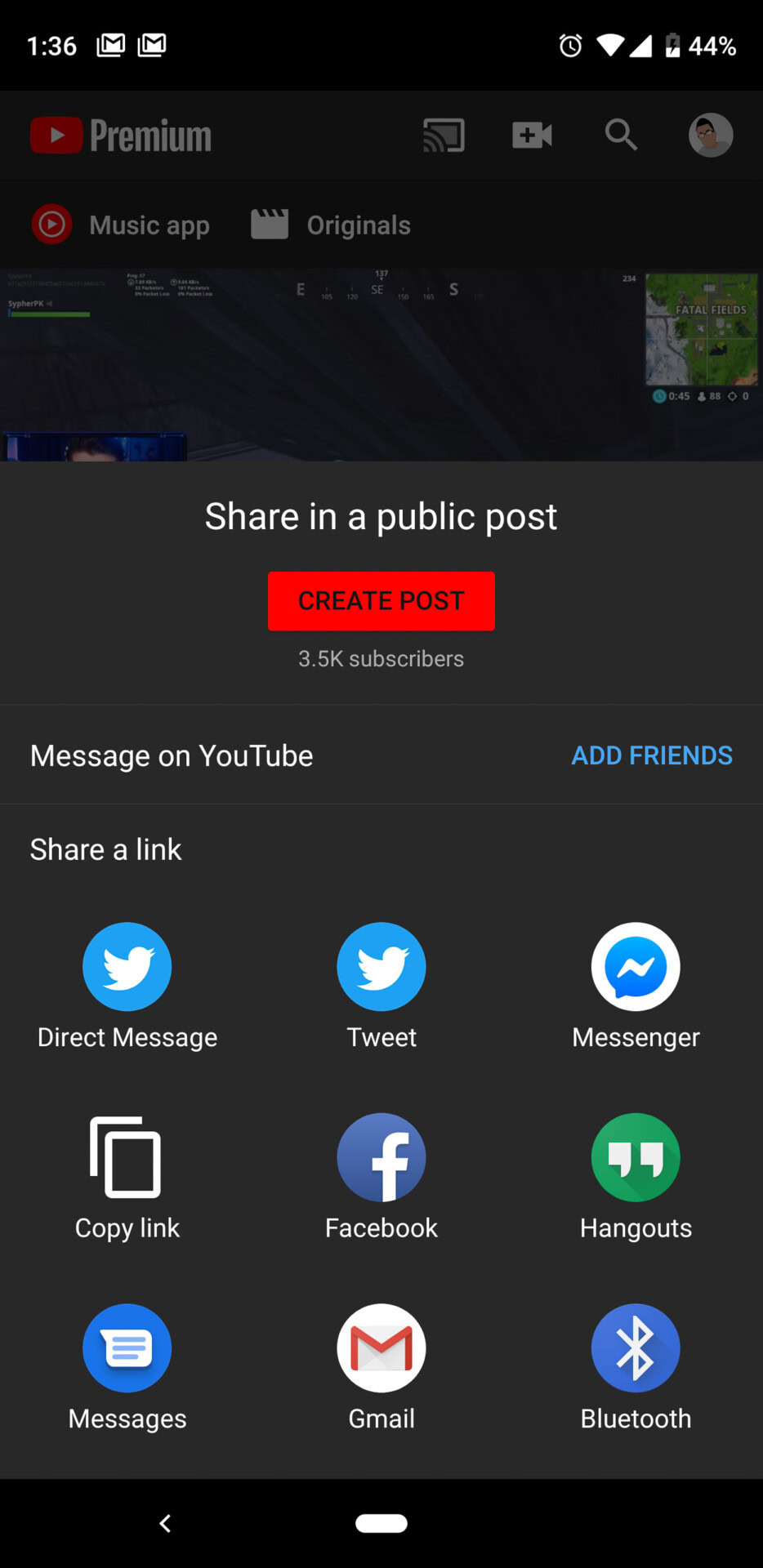
Task: Share the video on Facebook
Action: [381, 1158]
